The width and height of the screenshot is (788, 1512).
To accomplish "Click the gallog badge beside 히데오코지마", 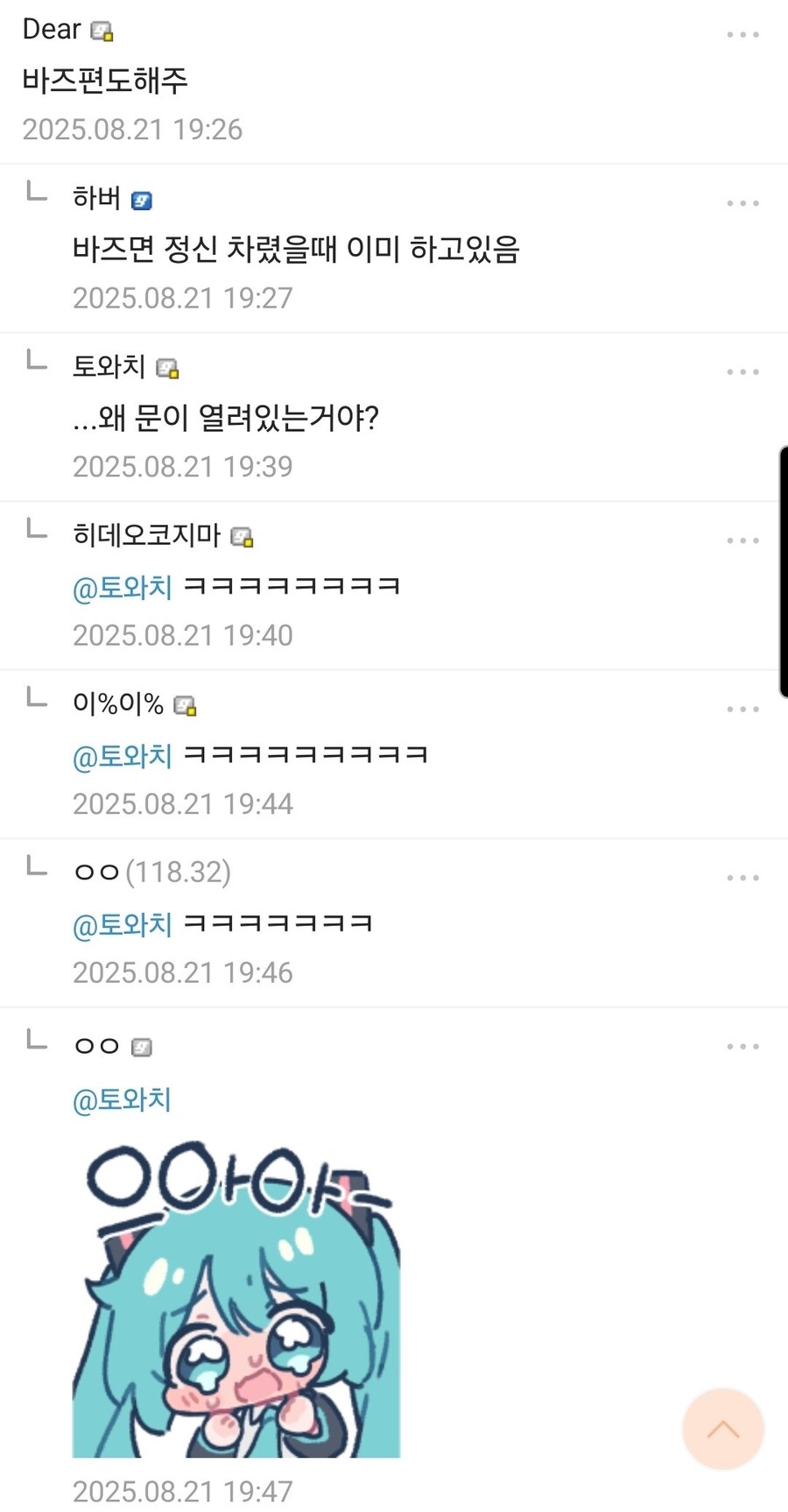I will click(x=243, y=536).
